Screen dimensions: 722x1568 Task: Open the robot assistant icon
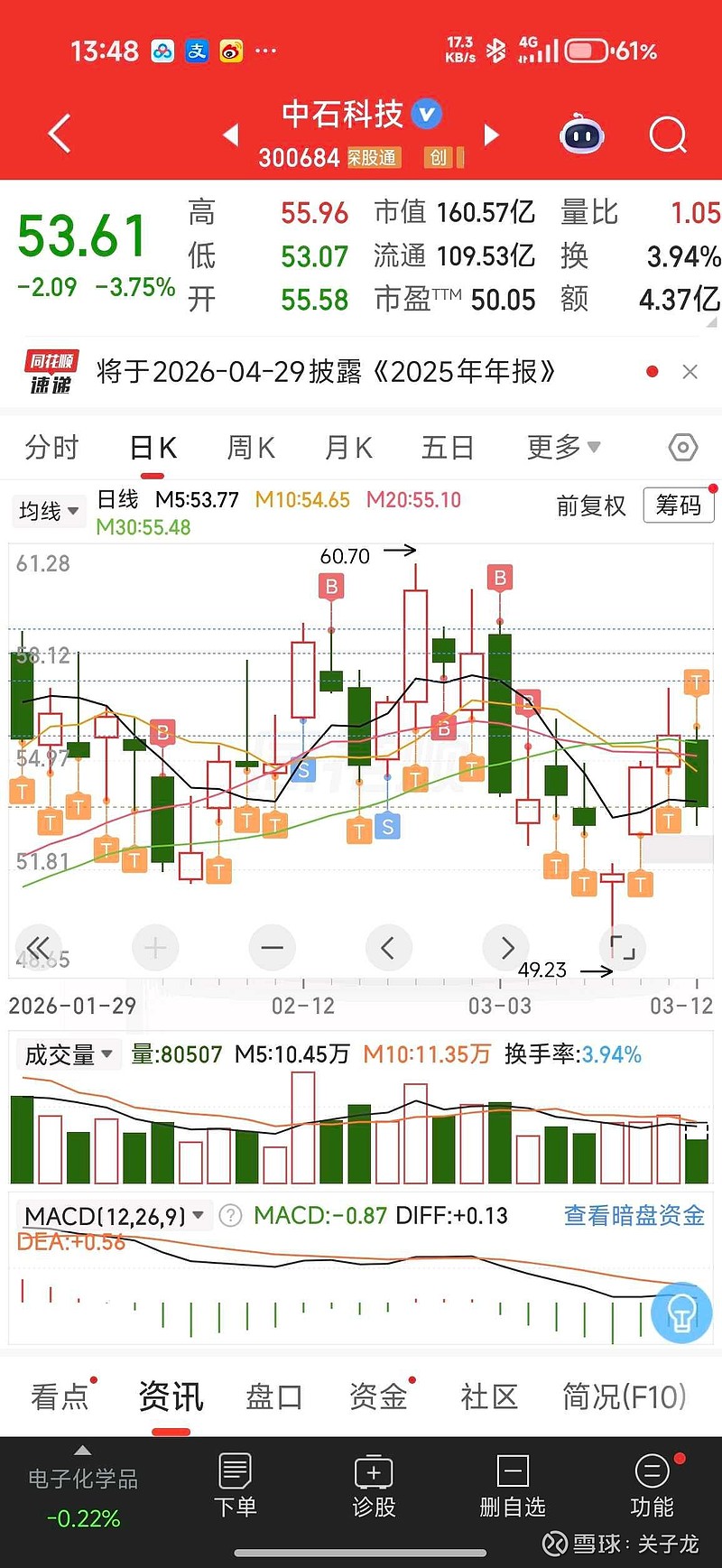(582, 135)
